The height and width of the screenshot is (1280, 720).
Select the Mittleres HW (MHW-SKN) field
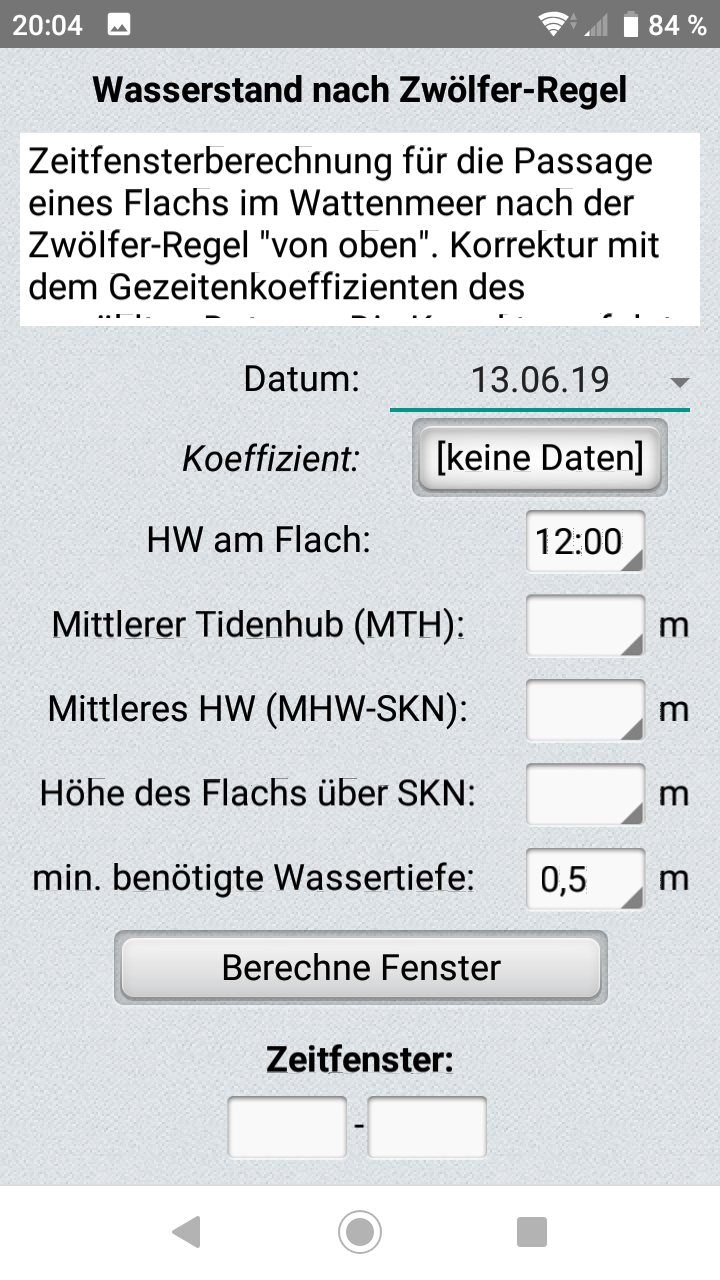(585, 710)
